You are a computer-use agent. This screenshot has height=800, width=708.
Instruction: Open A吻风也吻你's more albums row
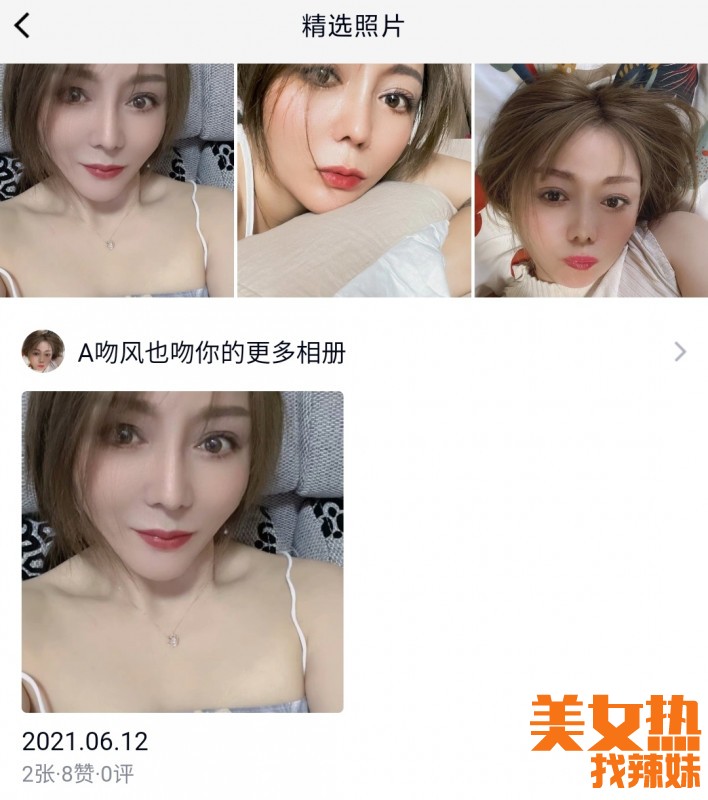coord(354,352)
